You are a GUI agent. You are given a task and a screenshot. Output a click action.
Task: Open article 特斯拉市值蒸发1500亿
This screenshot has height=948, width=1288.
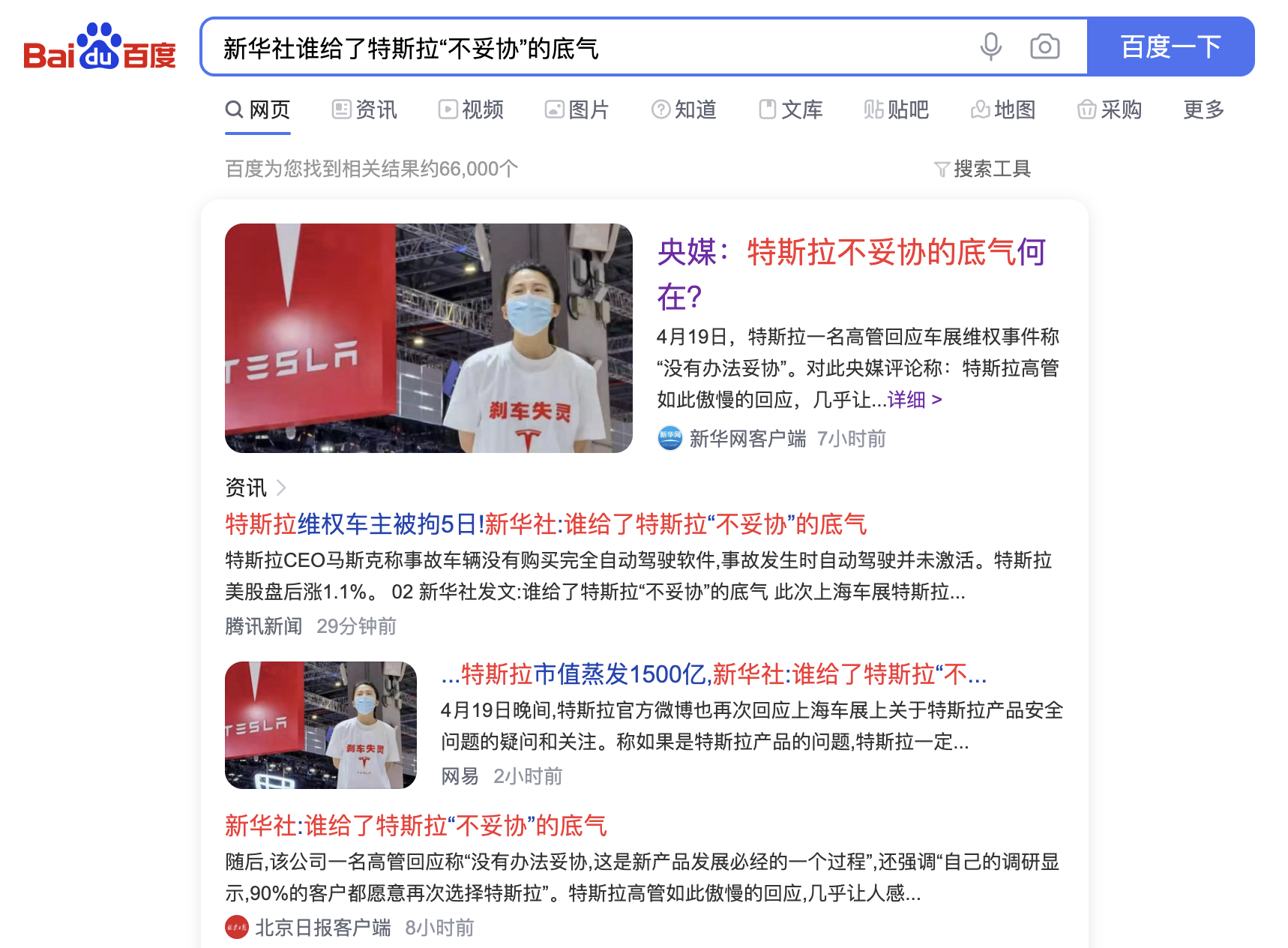click(713, 674)
